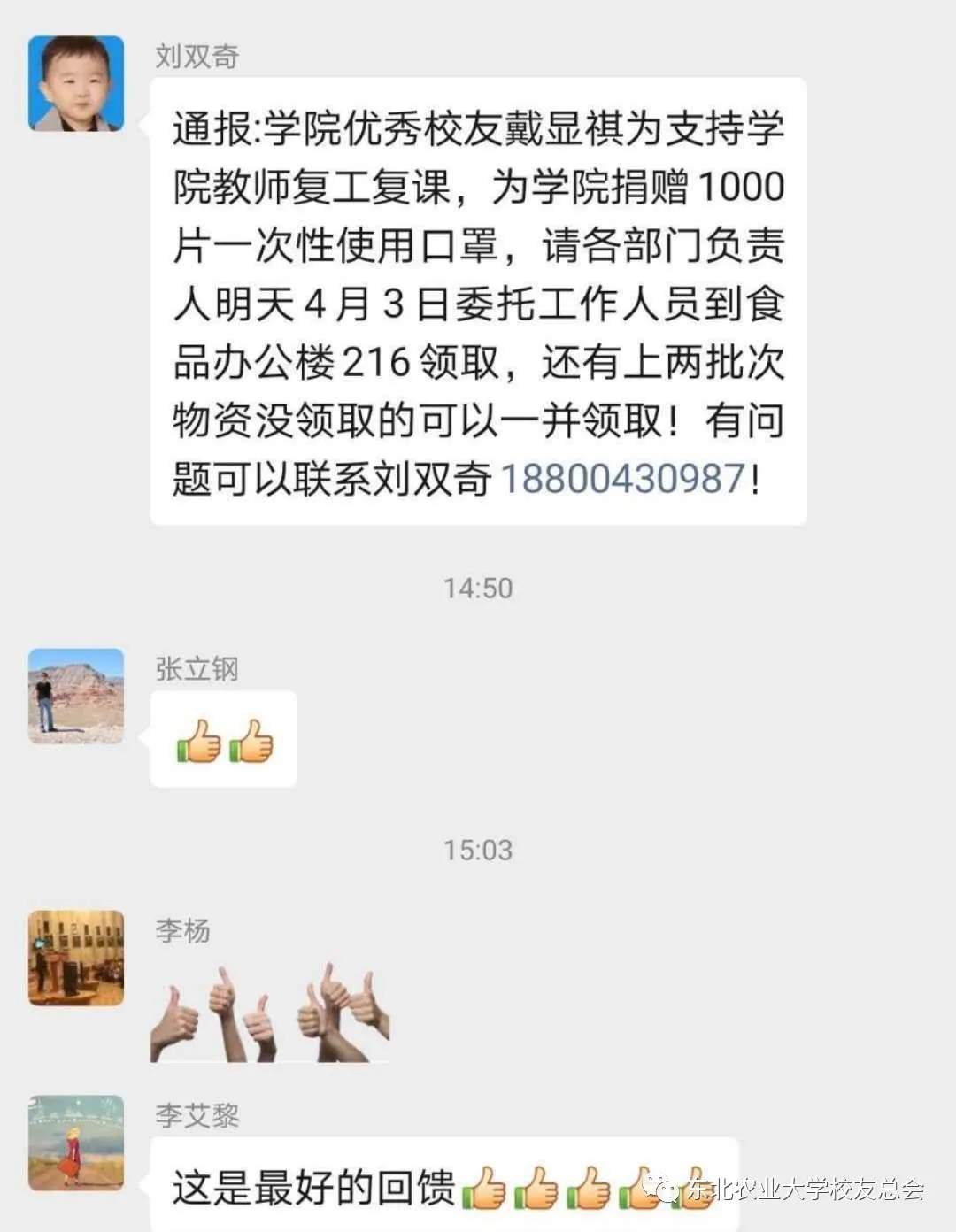This screenshot has height=1232, width=956.
Task: Open 刘双奇's profile avatar
Action: [76, 84]
